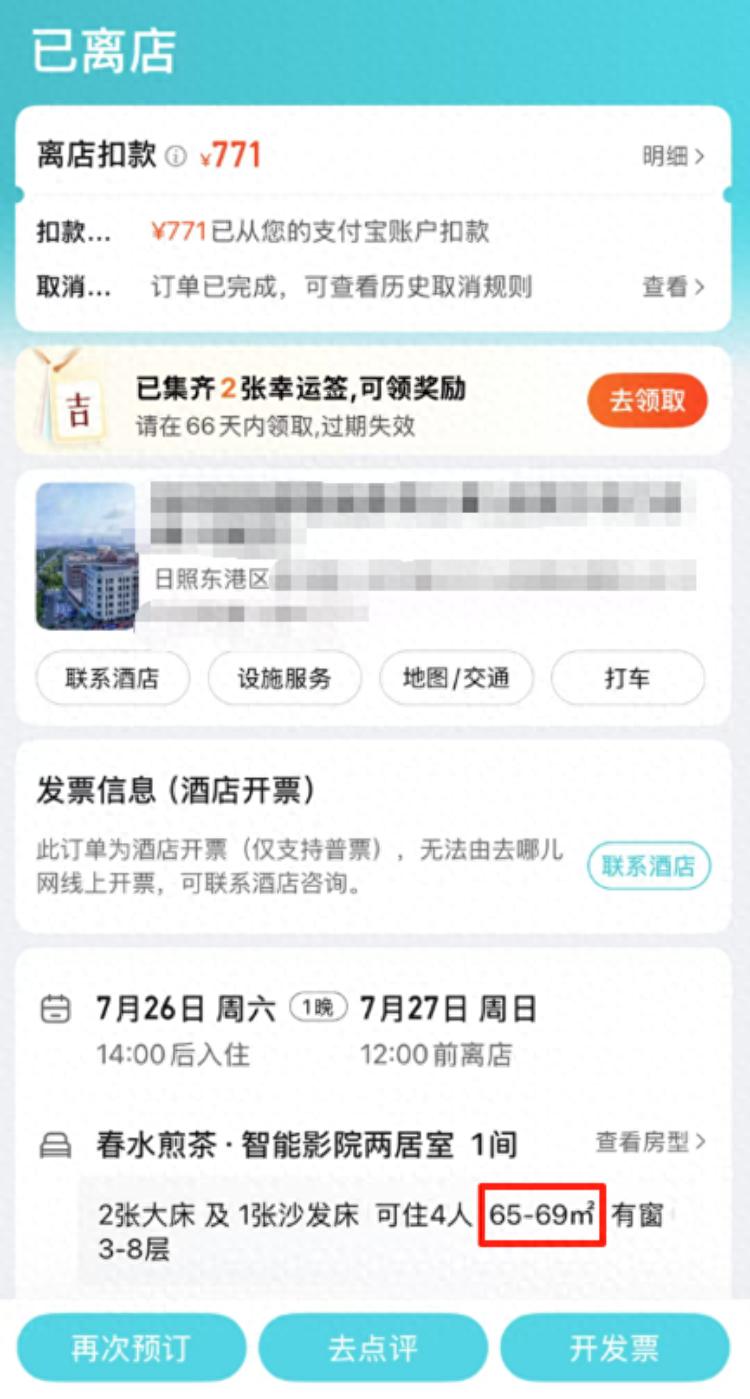Claim the lucky draw reward via 去领取
This screenshot has height=1399, width=750.
coord(647,401)
